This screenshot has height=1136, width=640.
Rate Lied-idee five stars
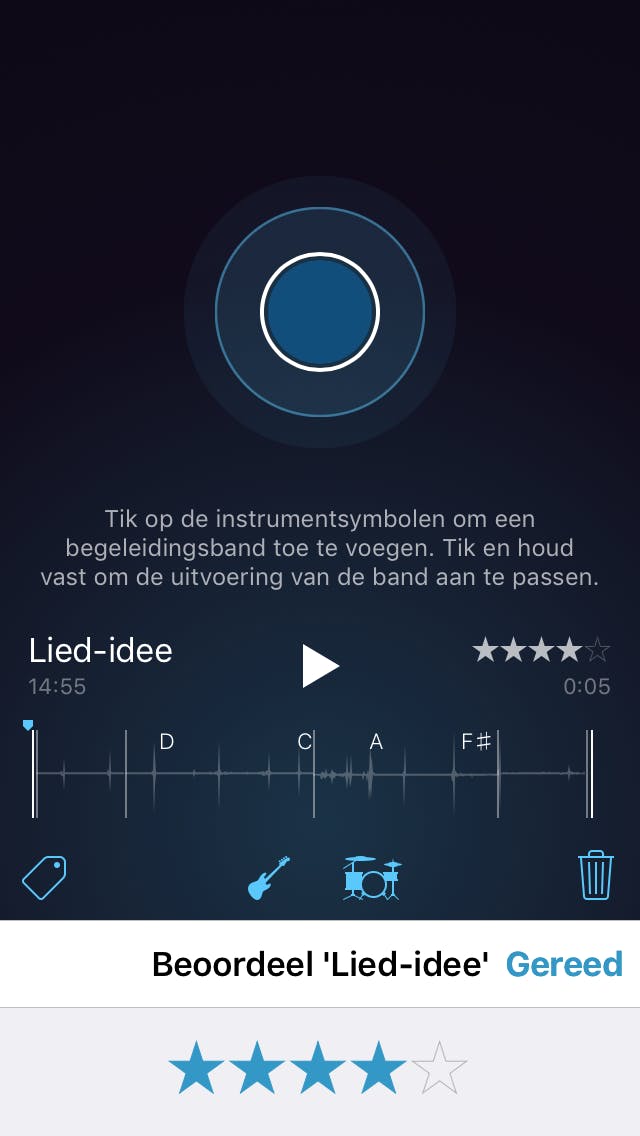click(439, 1068)
